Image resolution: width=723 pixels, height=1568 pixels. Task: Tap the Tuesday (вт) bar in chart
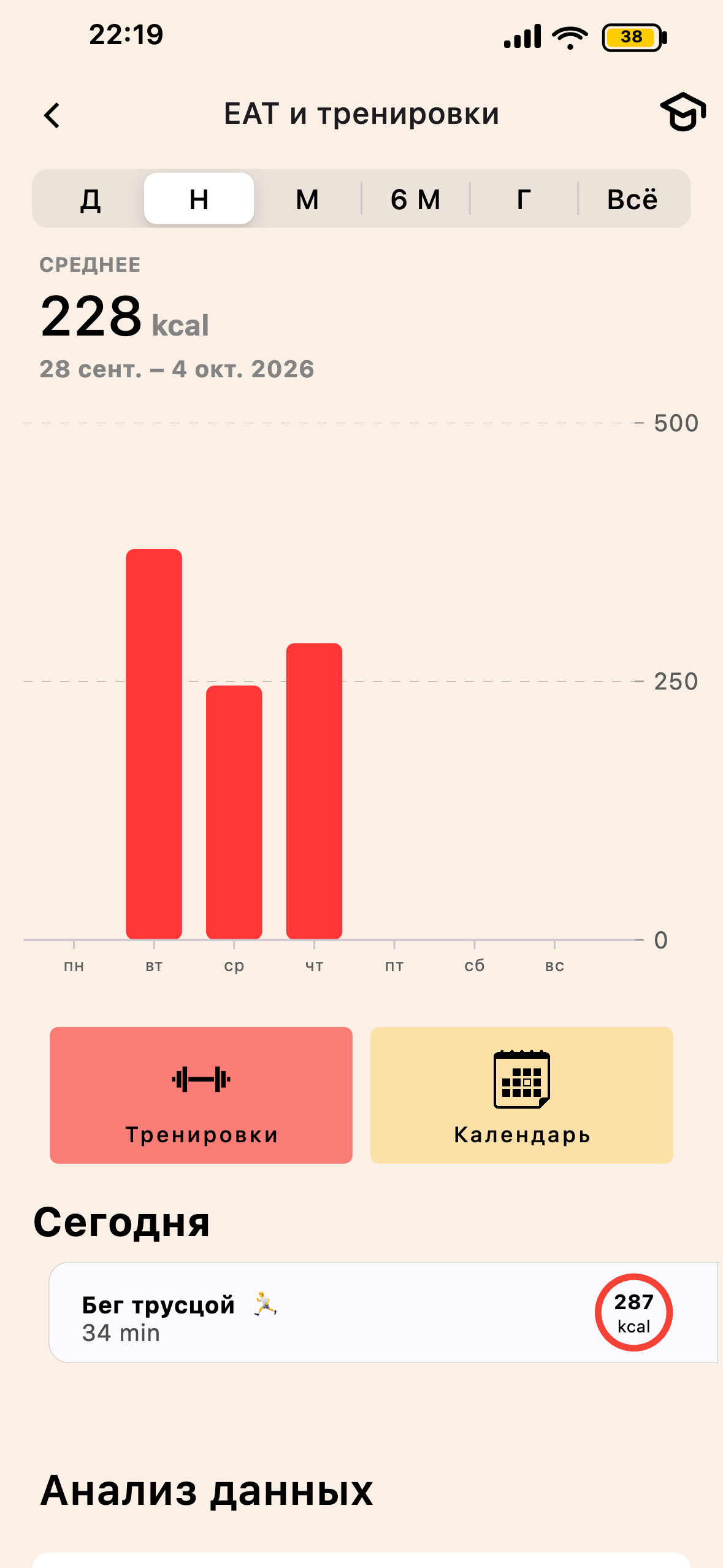154,744
